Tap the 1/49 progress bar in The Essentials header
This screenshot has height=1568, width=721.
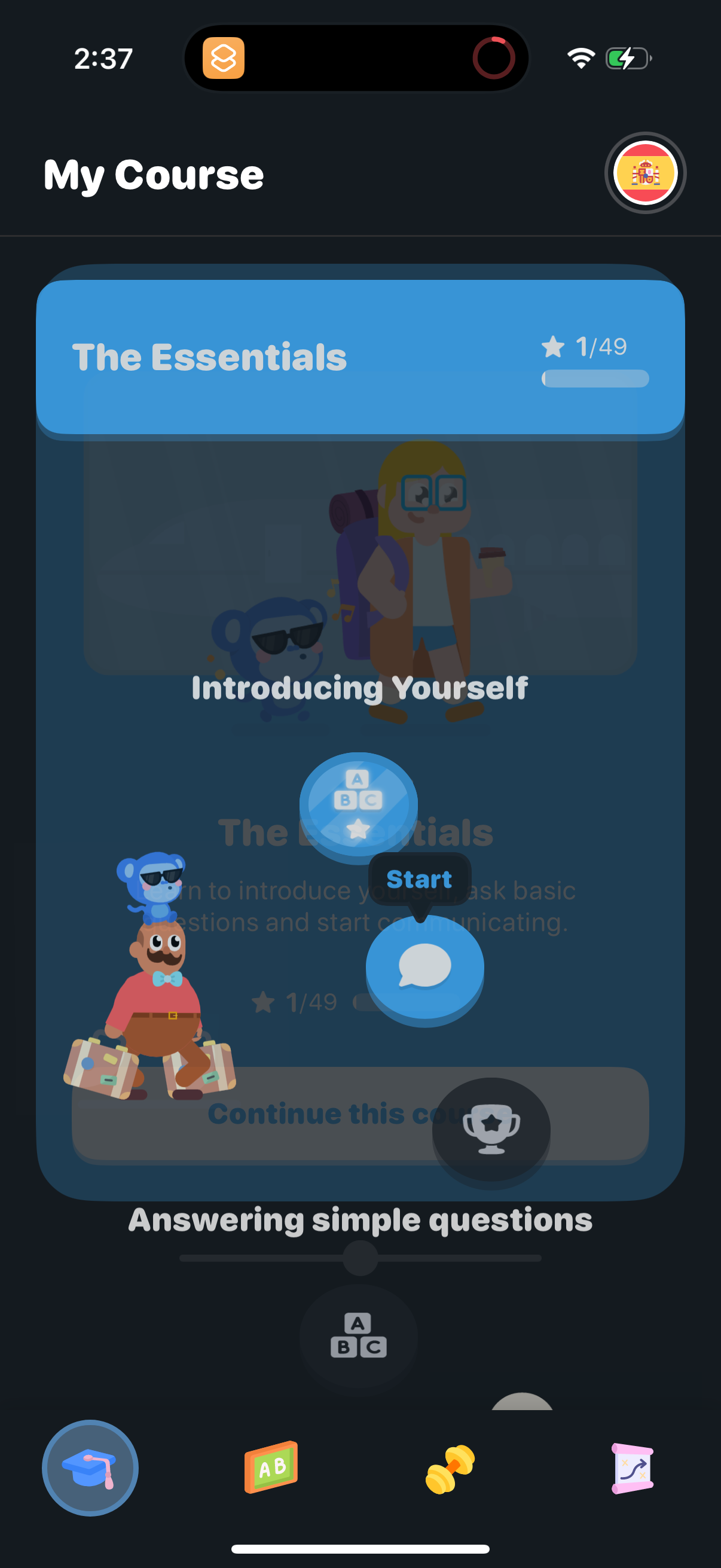tap(595, 378)
